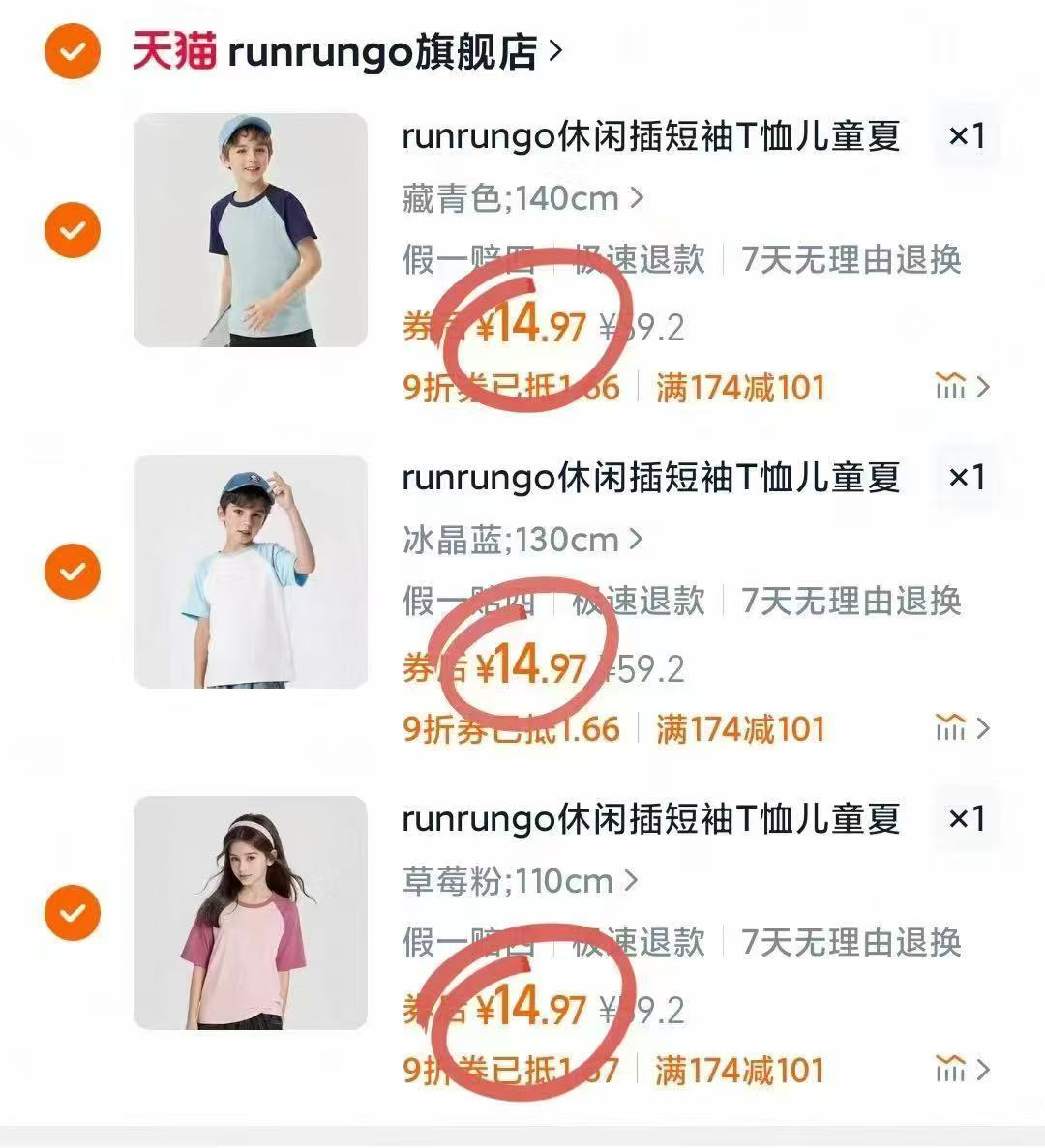Open the ice blue T-shirt product image
The image size is (1045, 1148).
pos(250,572)
